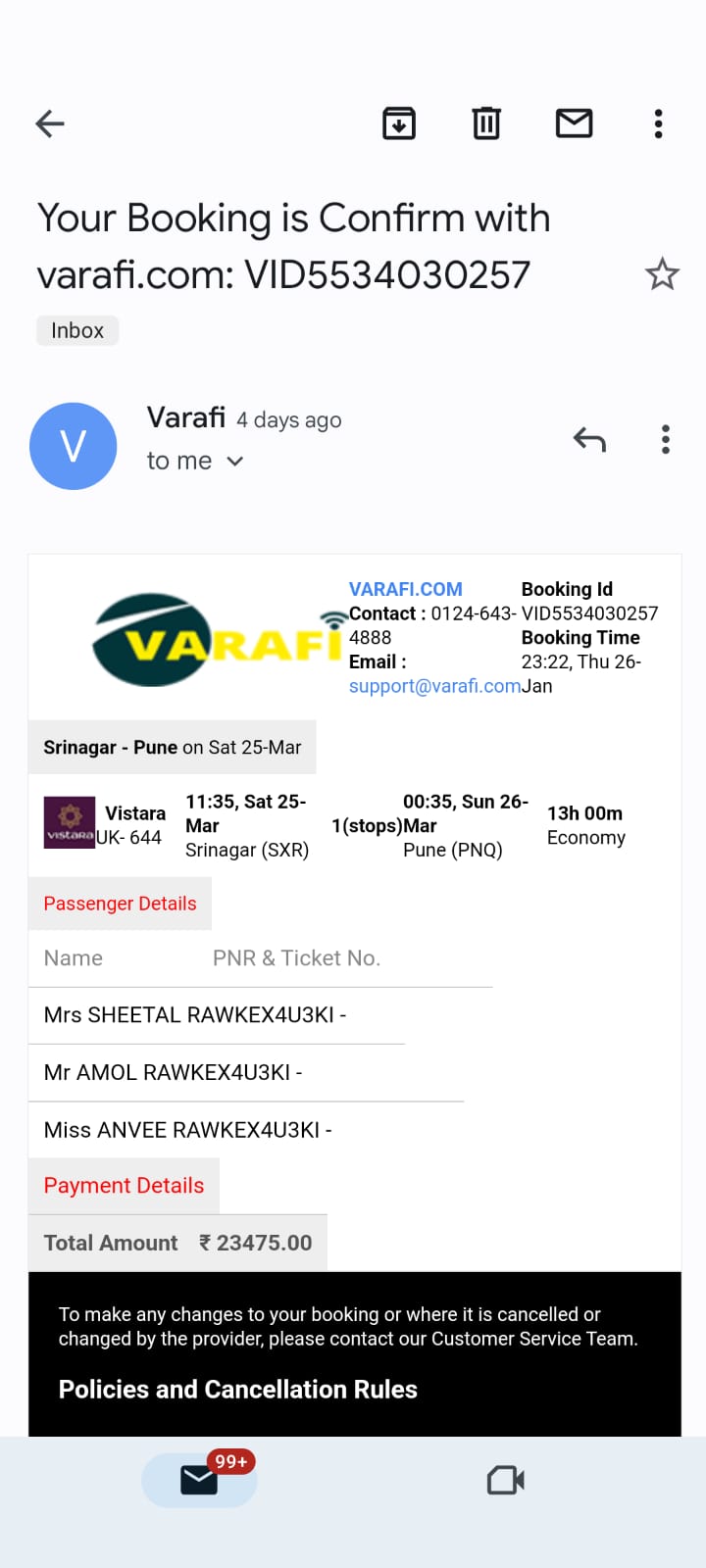Archive this booking email

coord(399,123)
